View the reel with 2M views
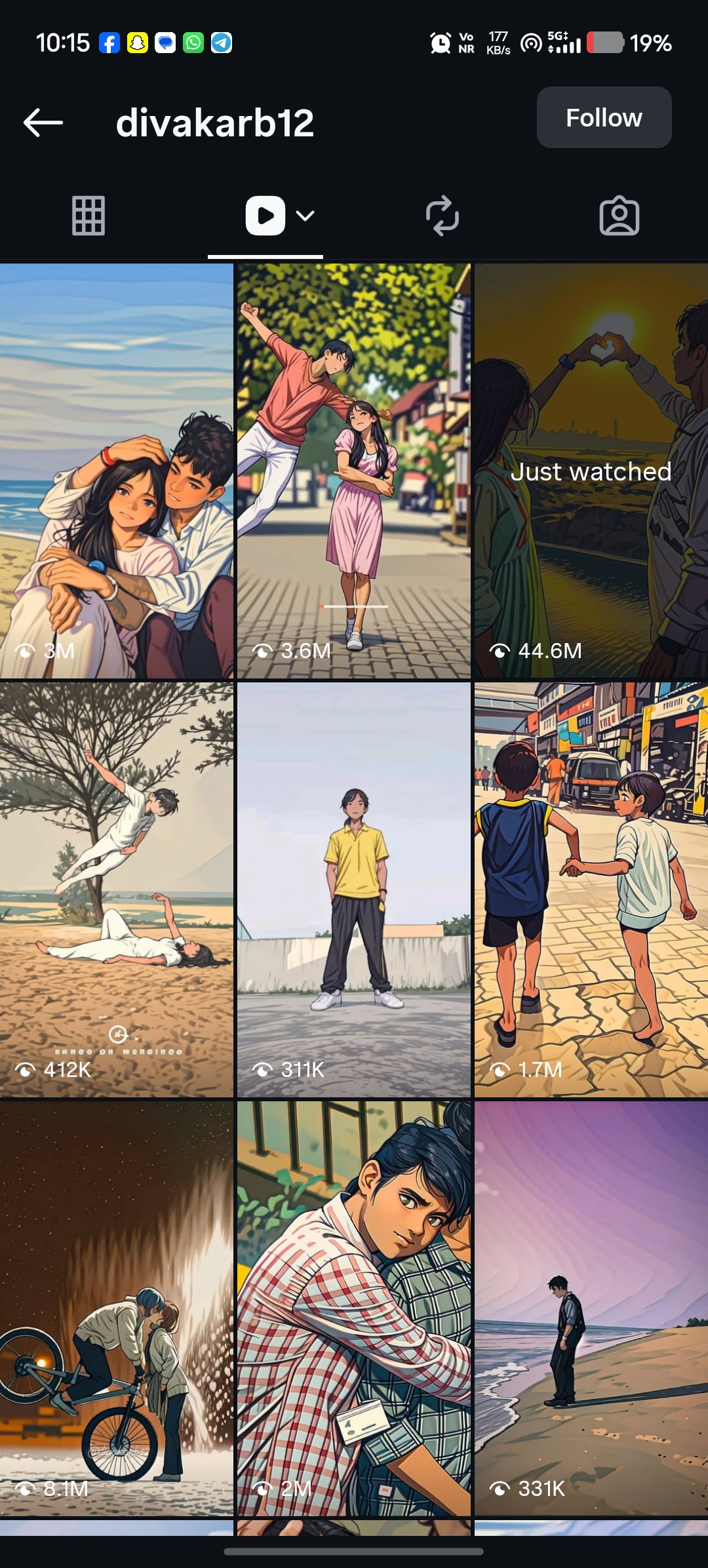Screen dimensions: 708x1568 click(x=354, y=1308)
